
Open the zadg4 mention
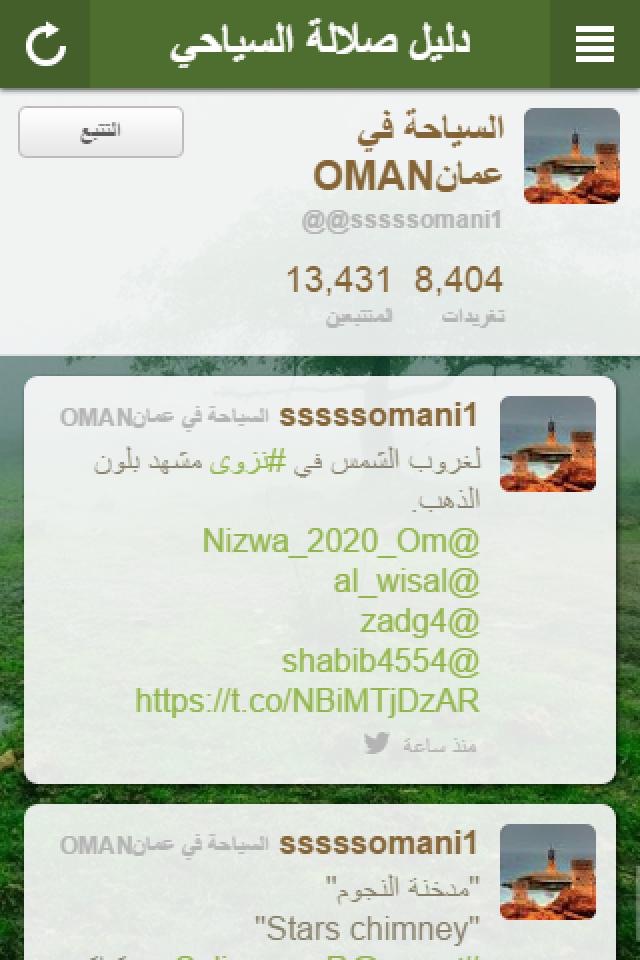tap(420, 621)
